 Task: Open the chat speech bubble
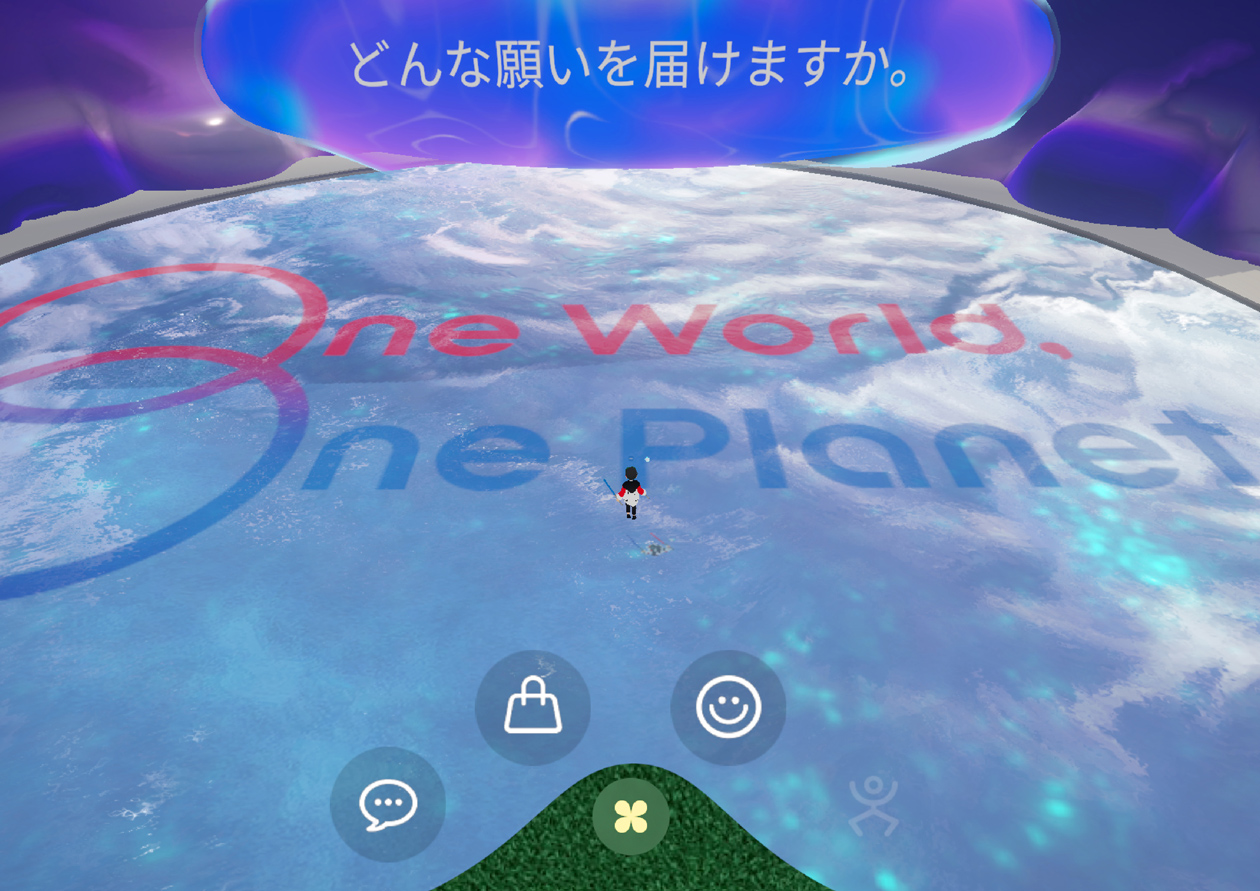tap(388, 804)
